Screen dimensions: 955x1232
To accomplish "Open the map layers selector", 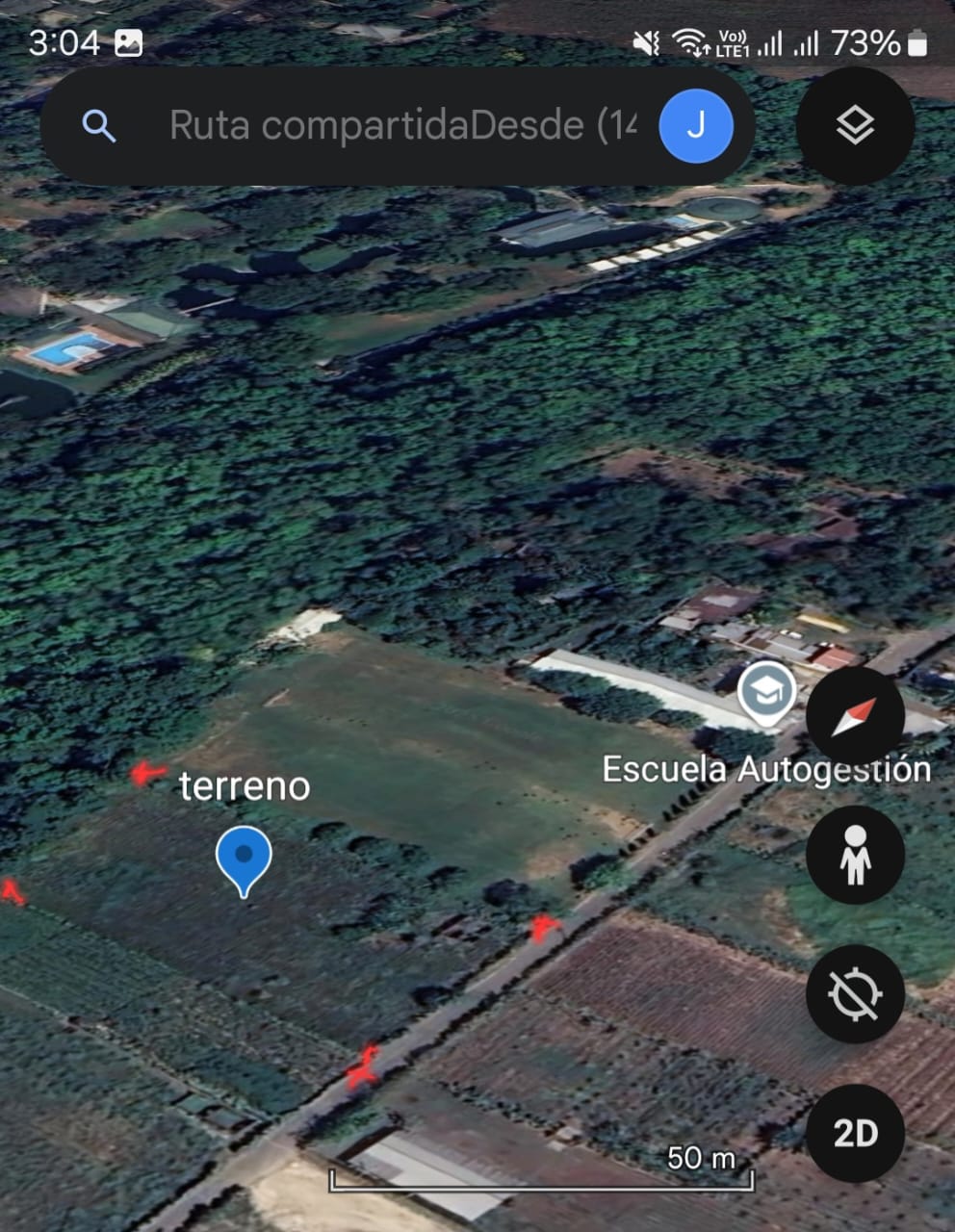I will (855, 126).
